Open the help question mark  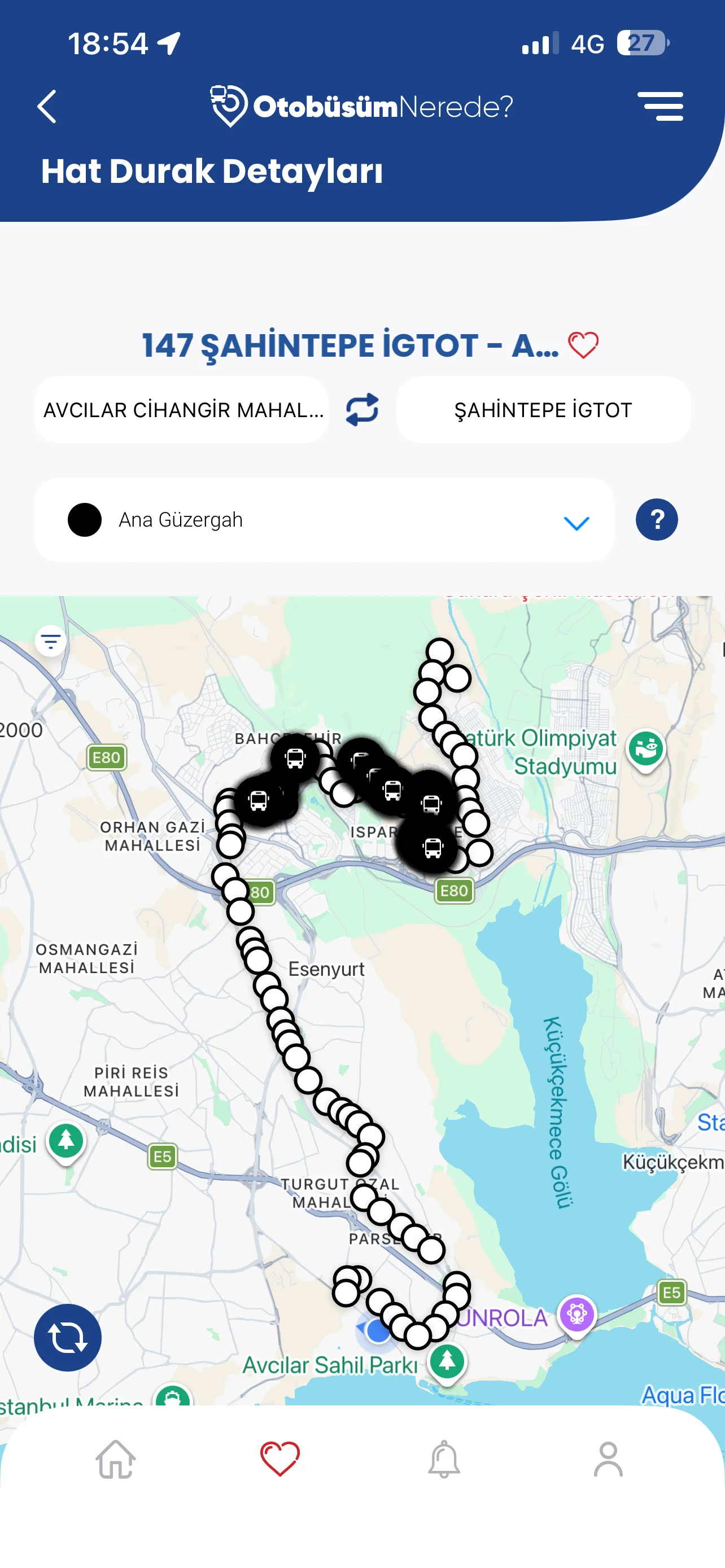point(656,520)
